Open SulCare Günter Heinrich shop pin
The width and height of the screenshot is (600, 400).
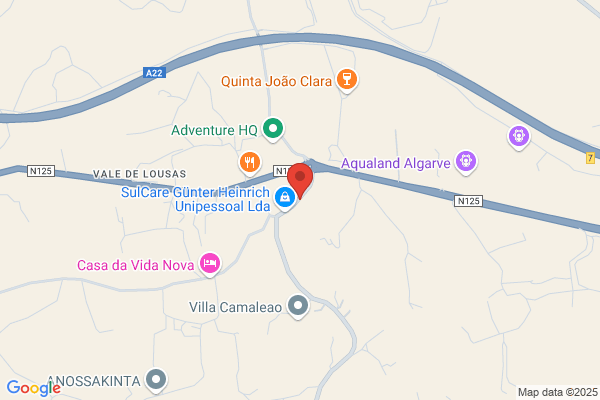[x=285, y=197]
